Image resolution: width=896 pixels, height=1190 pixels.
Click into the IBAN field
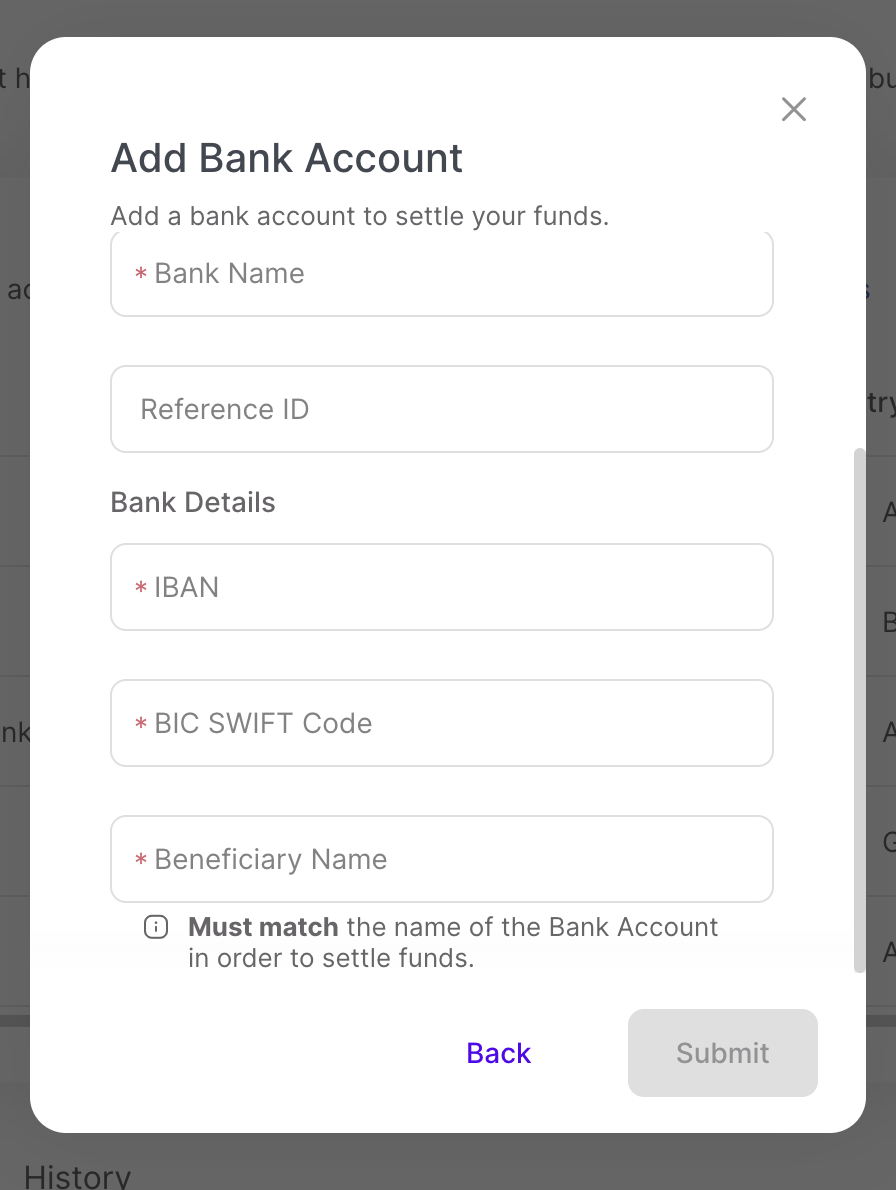[x=442, y=587]
